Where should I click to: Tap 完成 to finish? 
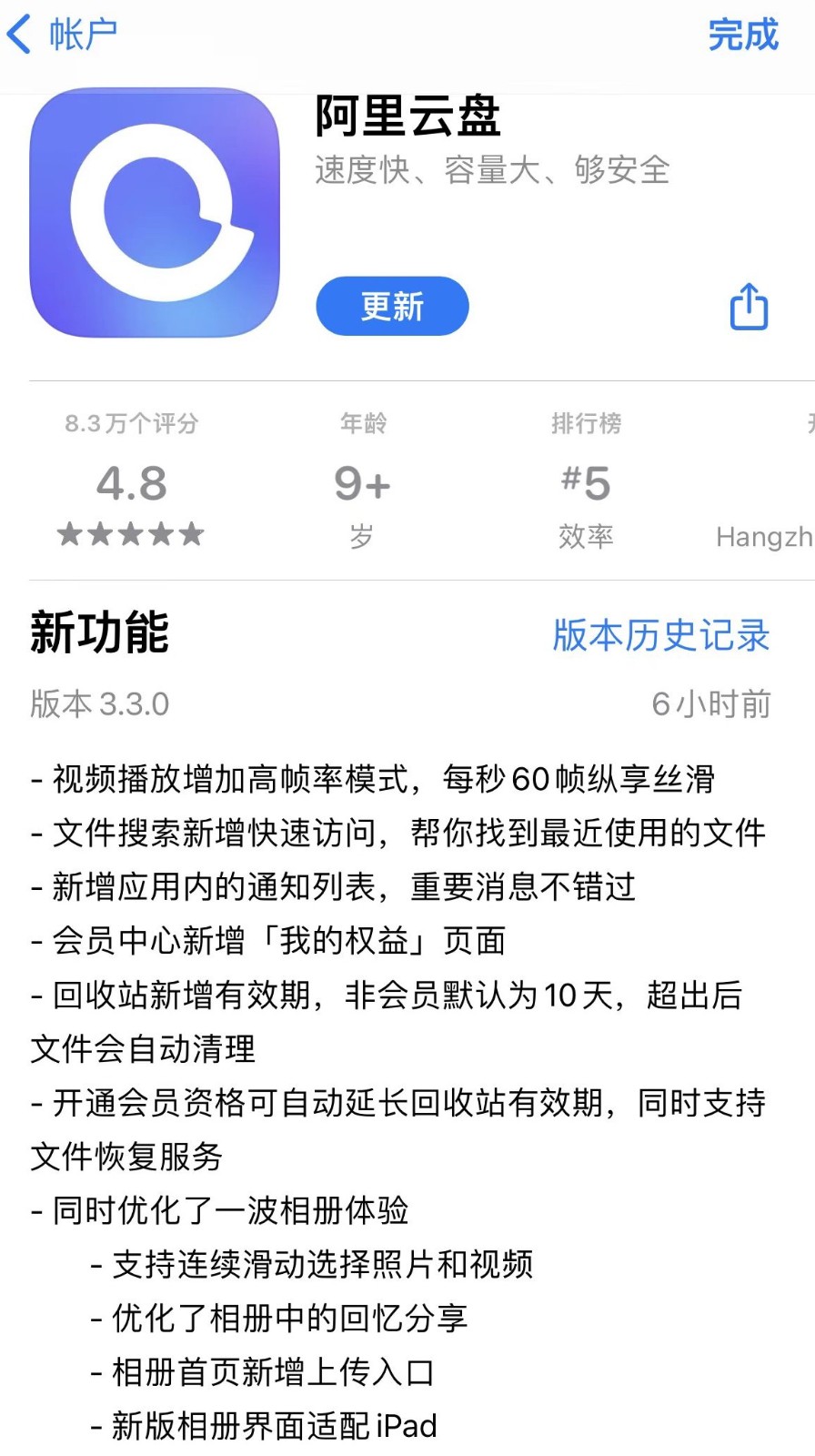point(742,35)
